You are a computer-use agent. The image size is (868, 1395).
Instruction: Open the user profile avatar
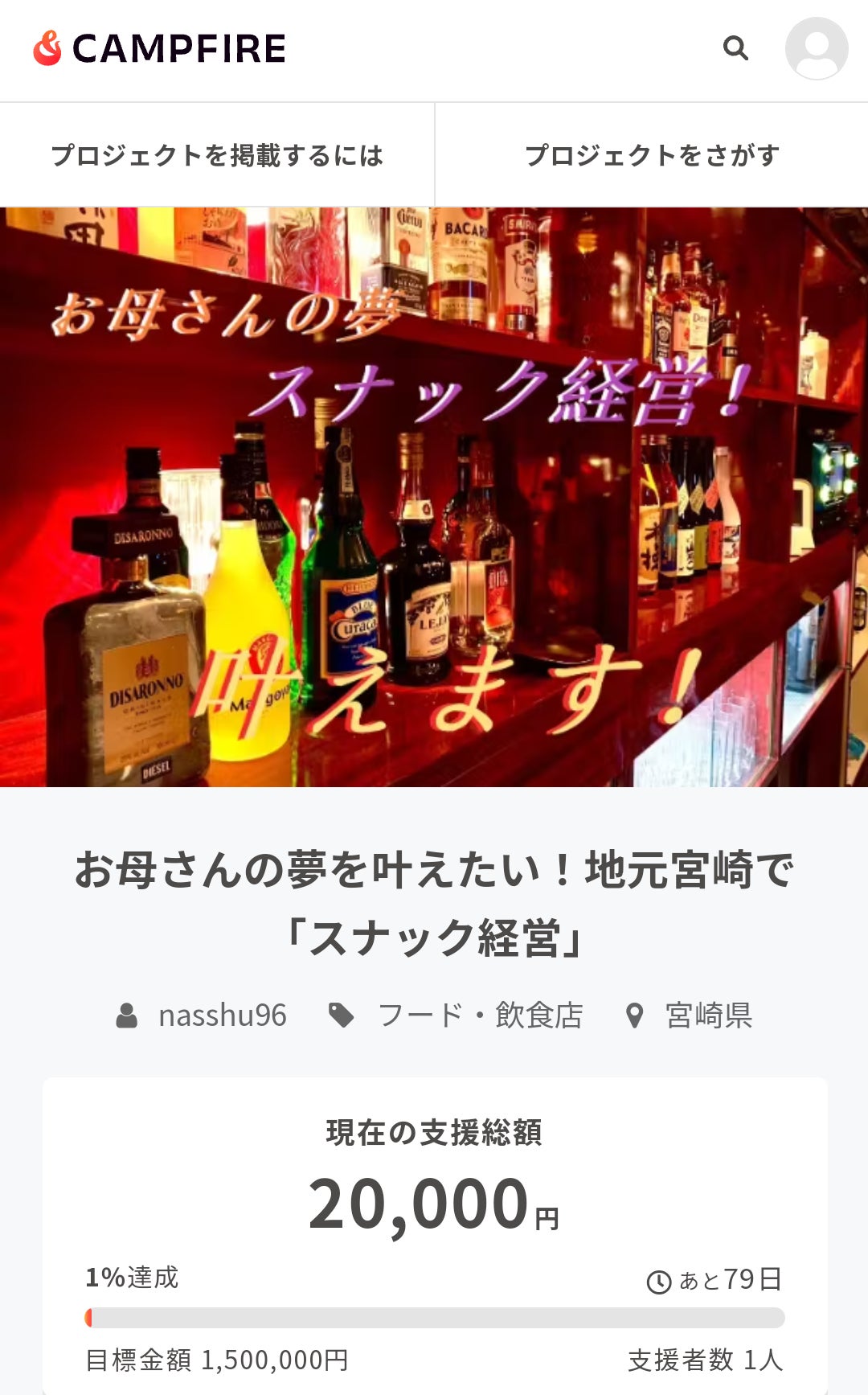coord(816,48)
